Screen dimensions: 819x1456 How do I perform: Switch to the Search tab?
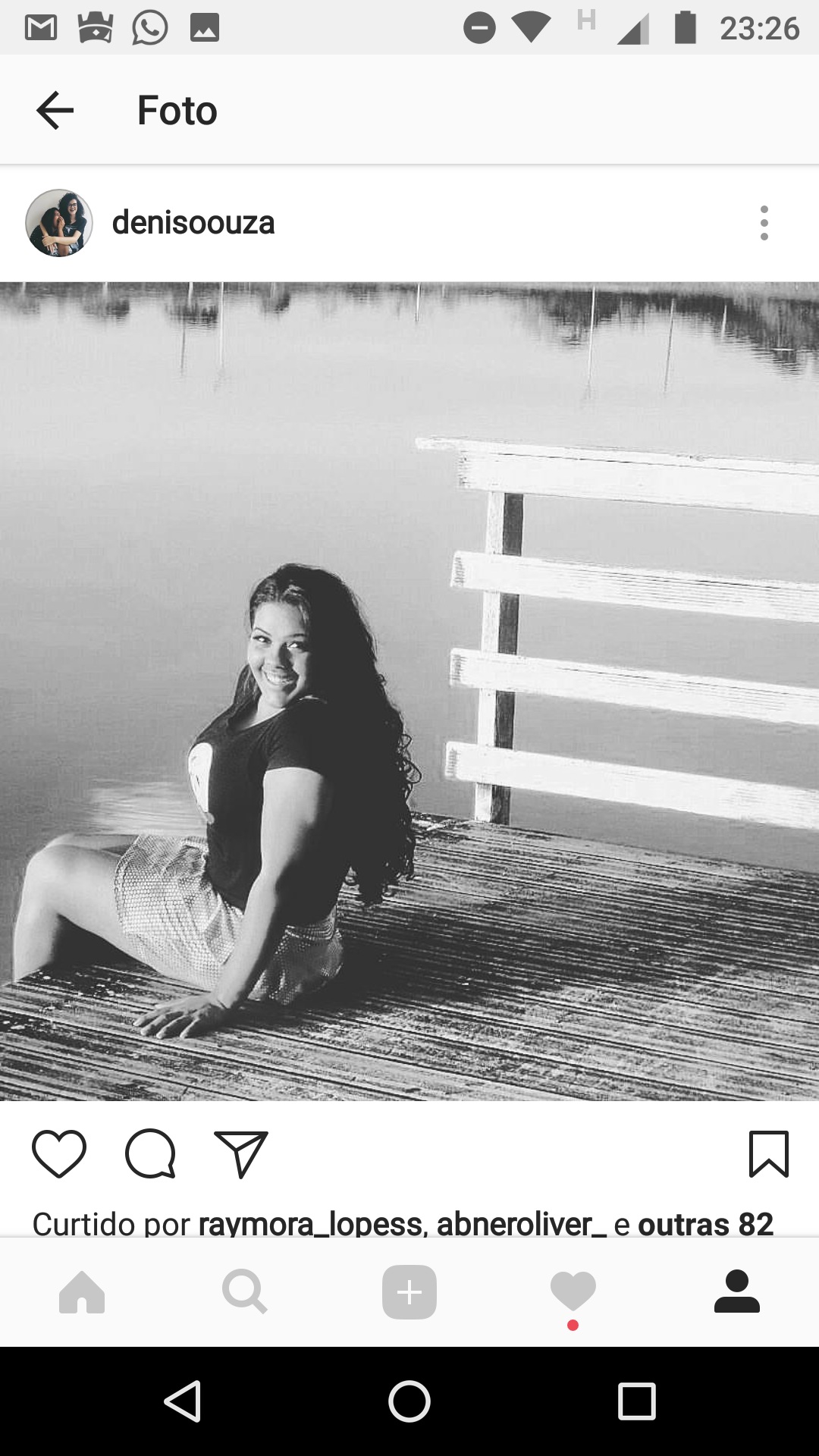point(245,1292)
